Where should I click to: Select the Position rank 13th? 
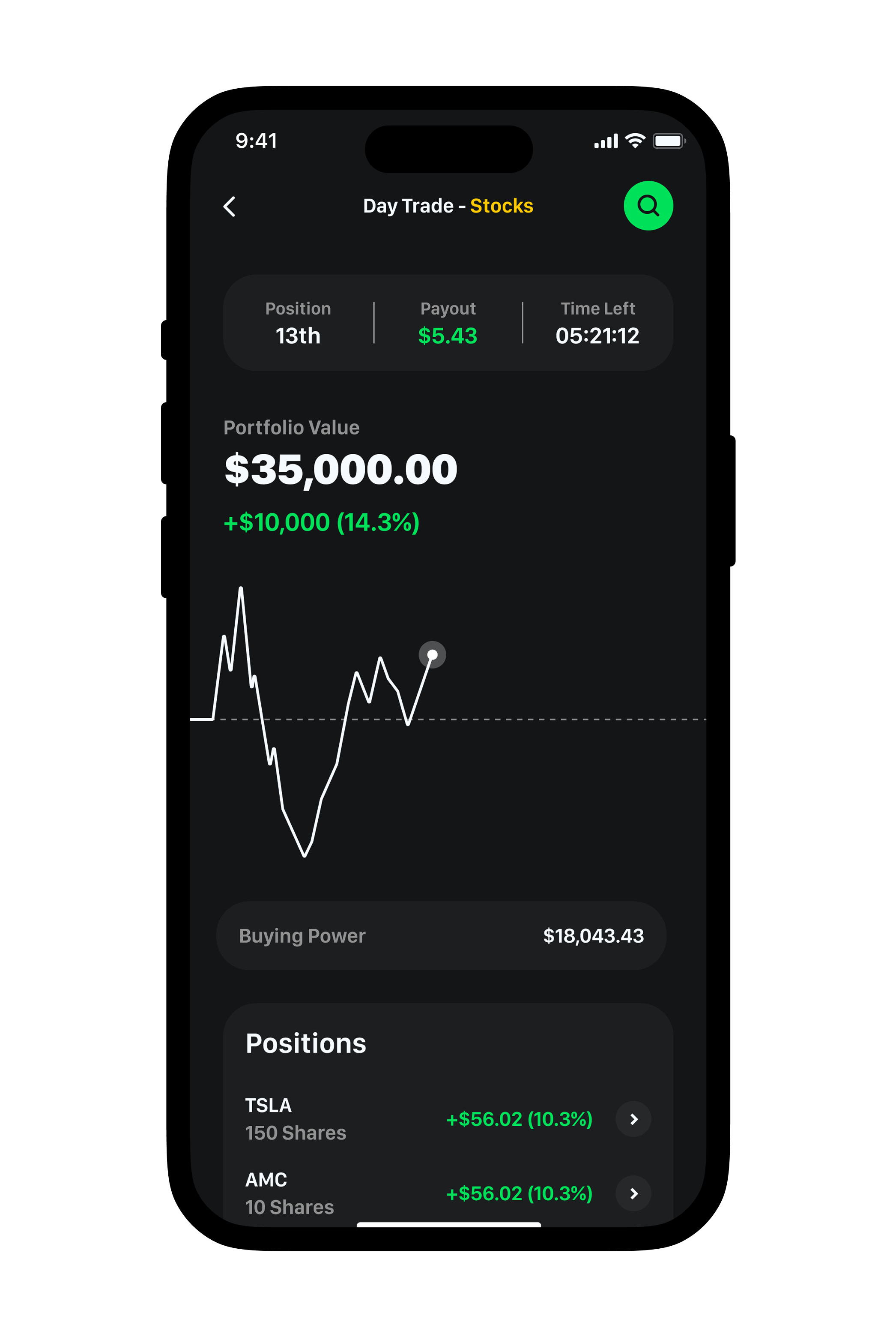click(298, 335)
